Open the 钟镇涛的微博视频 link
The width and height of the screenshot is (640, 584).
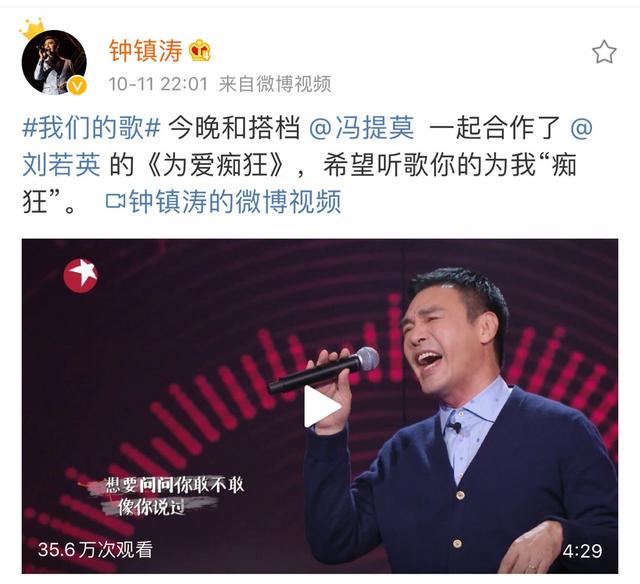pyautogui.click(x=223, y=202)
